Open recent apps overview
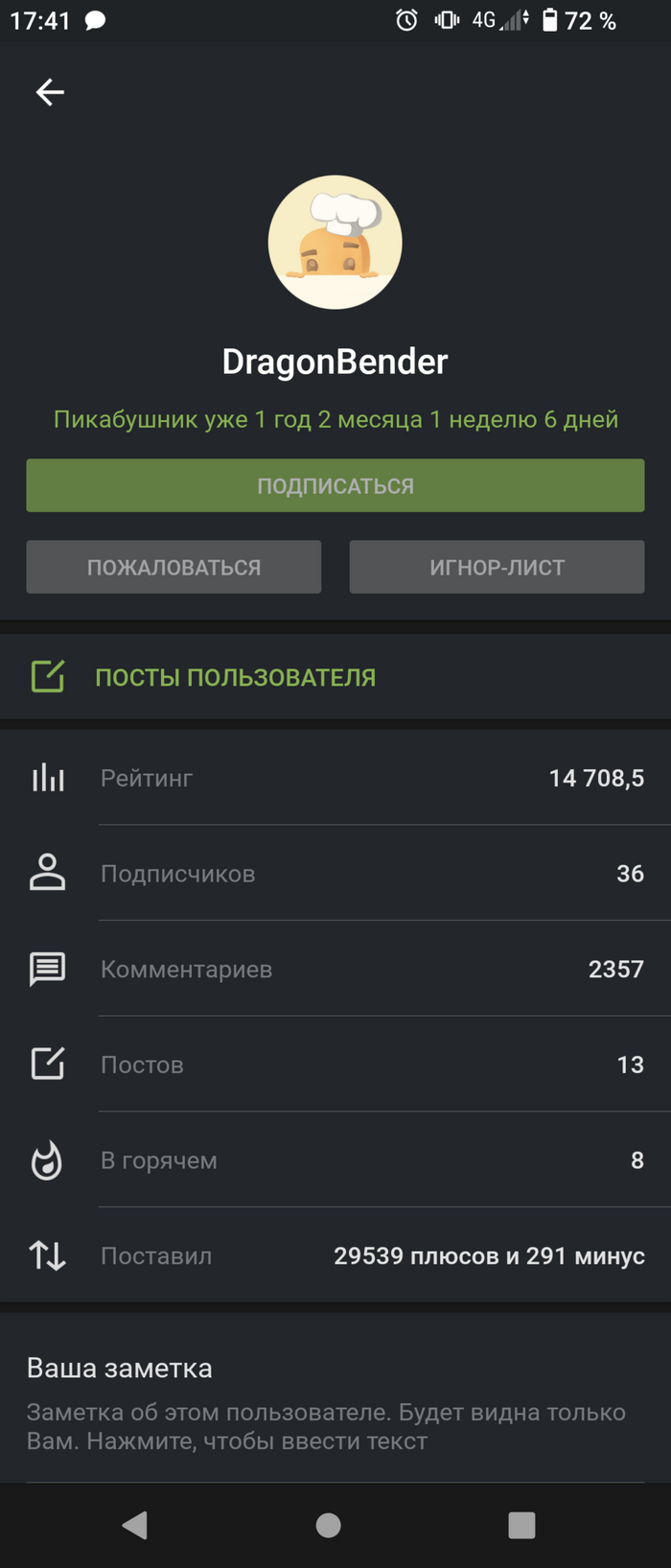The height and width of the screenshot is (1568, 671). pos(521,1525)
